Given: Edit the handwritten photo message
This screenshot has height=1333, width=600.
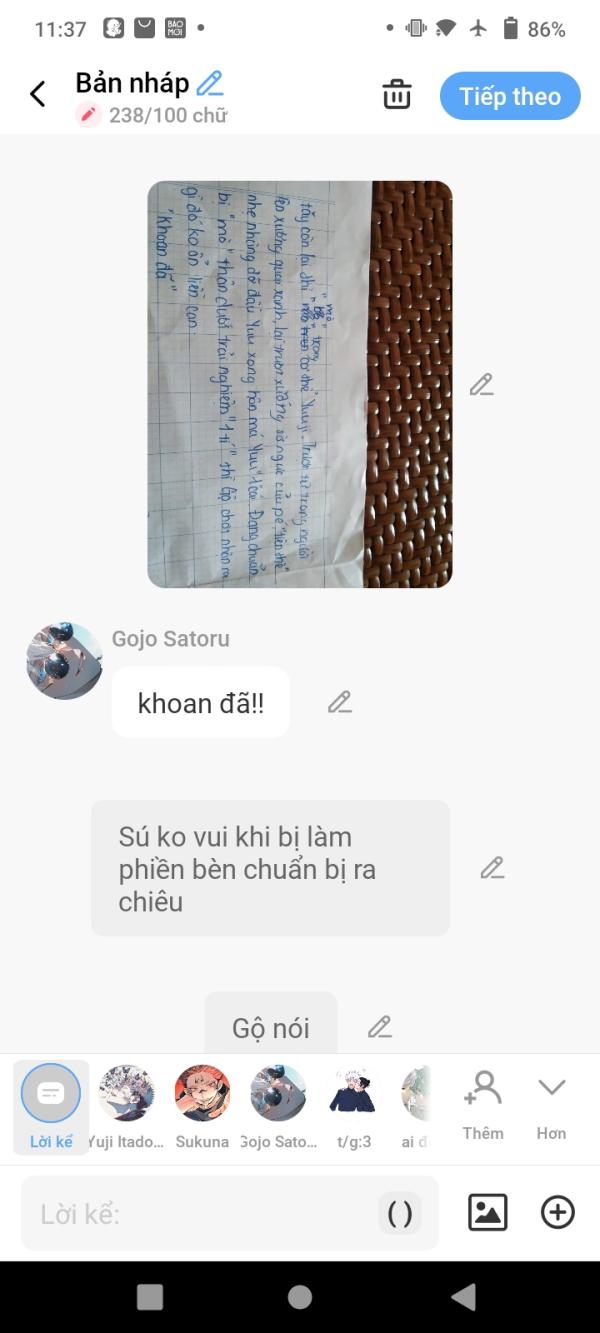Looking at the screenshot, I should click(x=482, y=385).
